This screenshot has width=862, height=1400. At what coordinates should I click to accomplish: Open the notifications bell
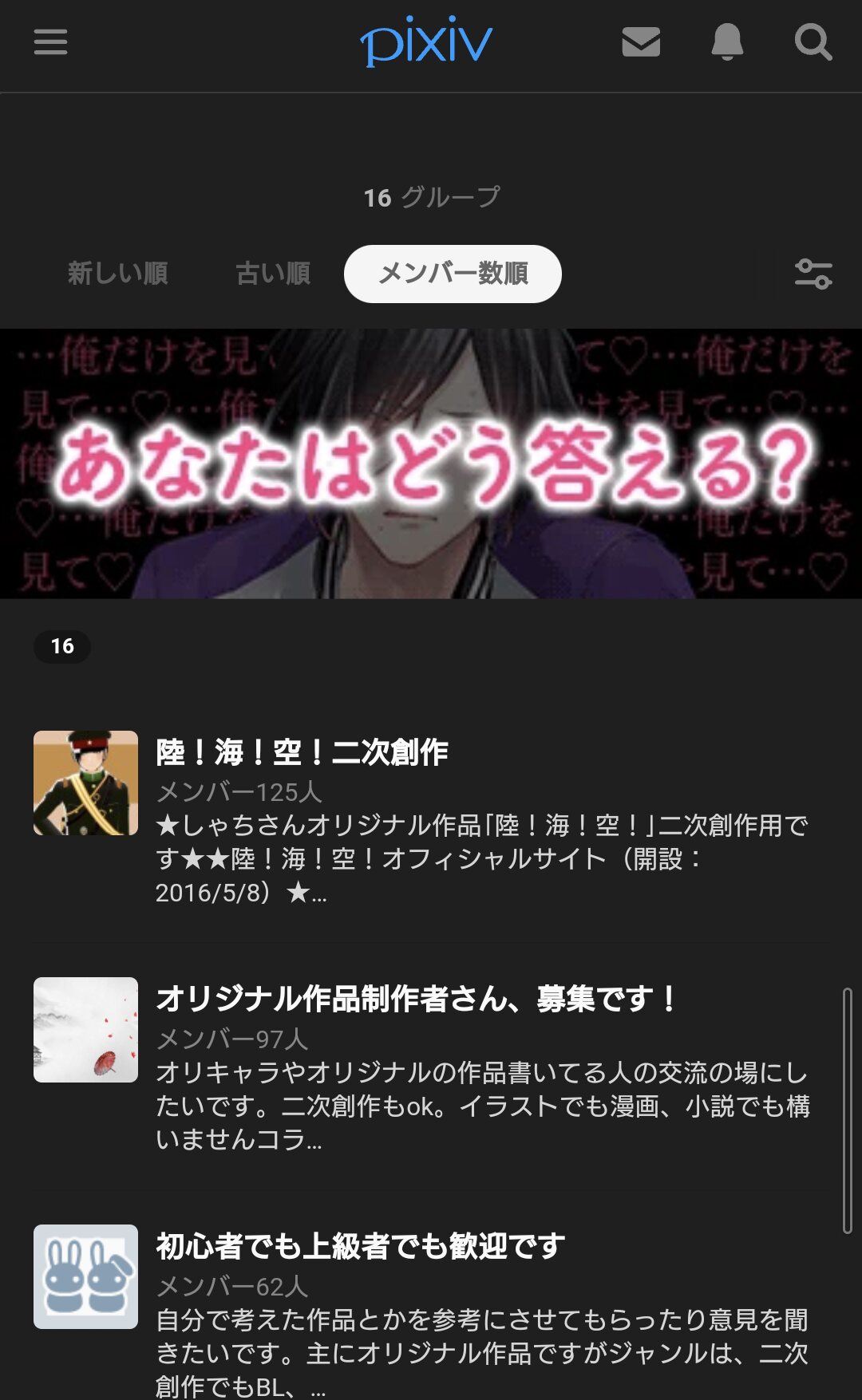[727, 41]
